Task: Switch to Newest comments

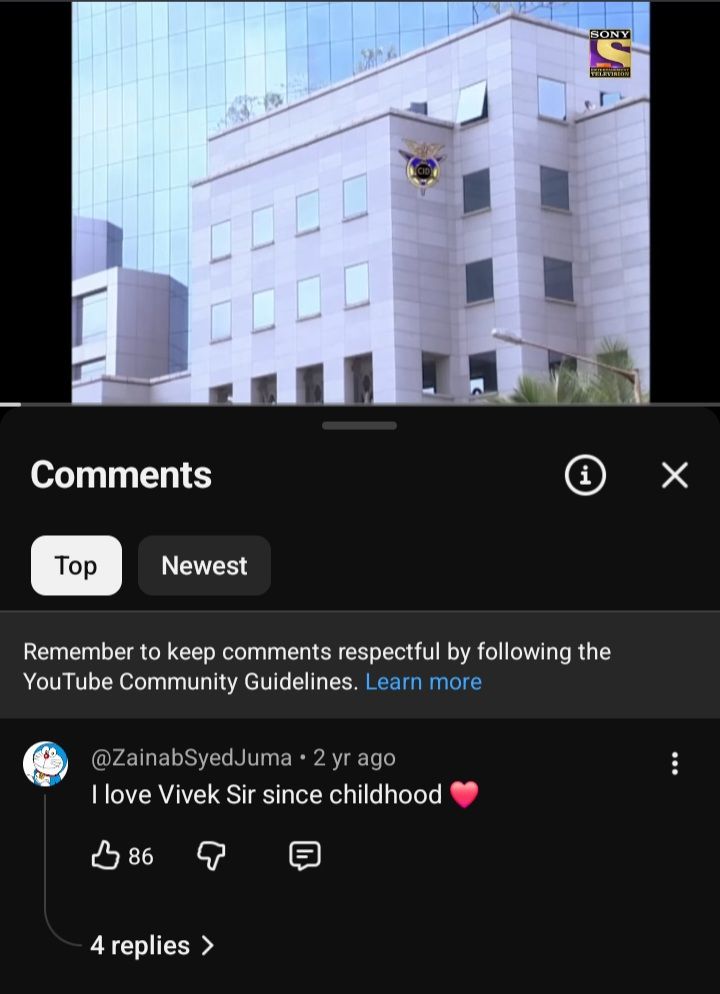Action: pos(204,566)
